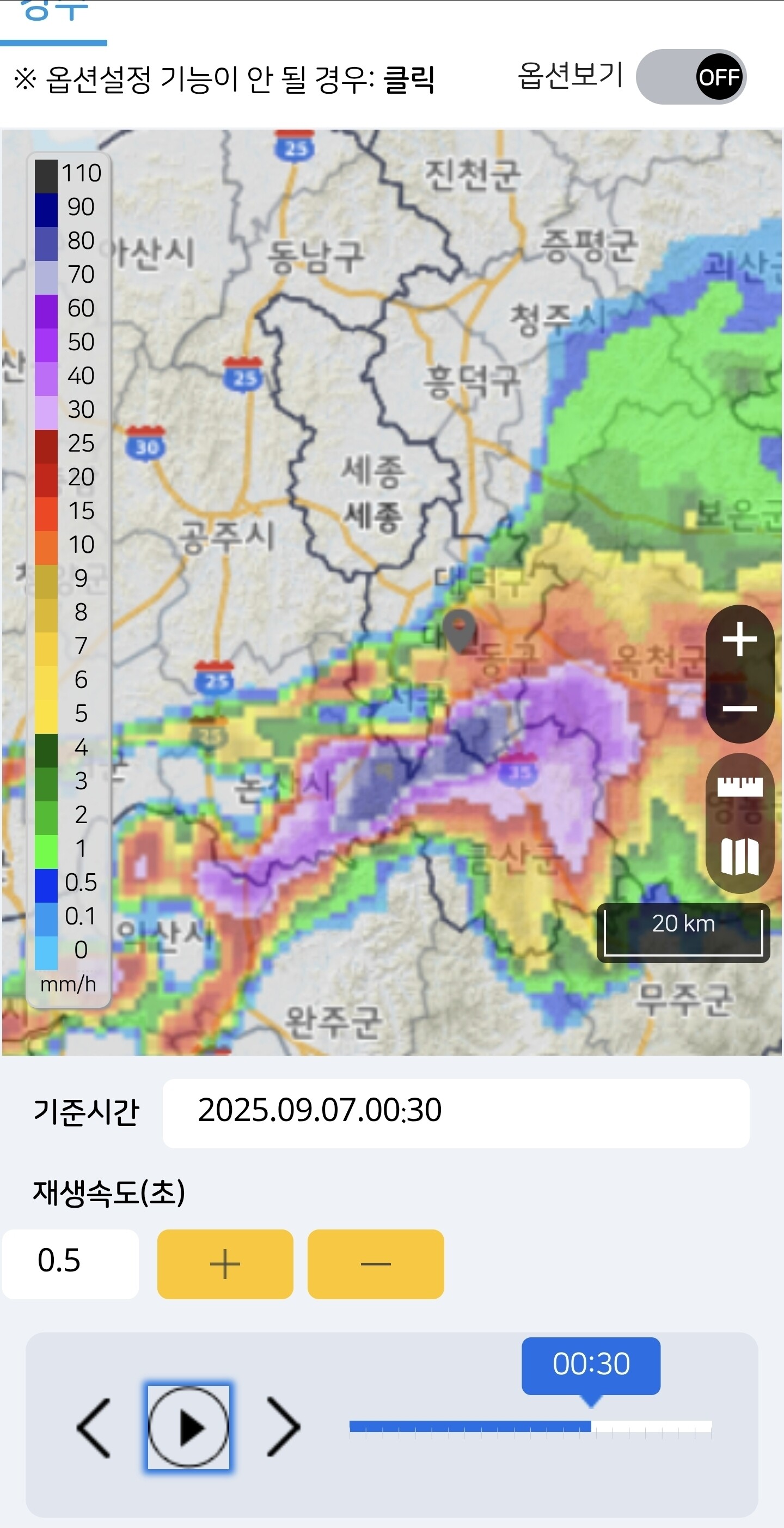Toggle the 옵션보기 switch on
Screen dimensions: 784x1528
pyautogui.click(x=690, y=77)
